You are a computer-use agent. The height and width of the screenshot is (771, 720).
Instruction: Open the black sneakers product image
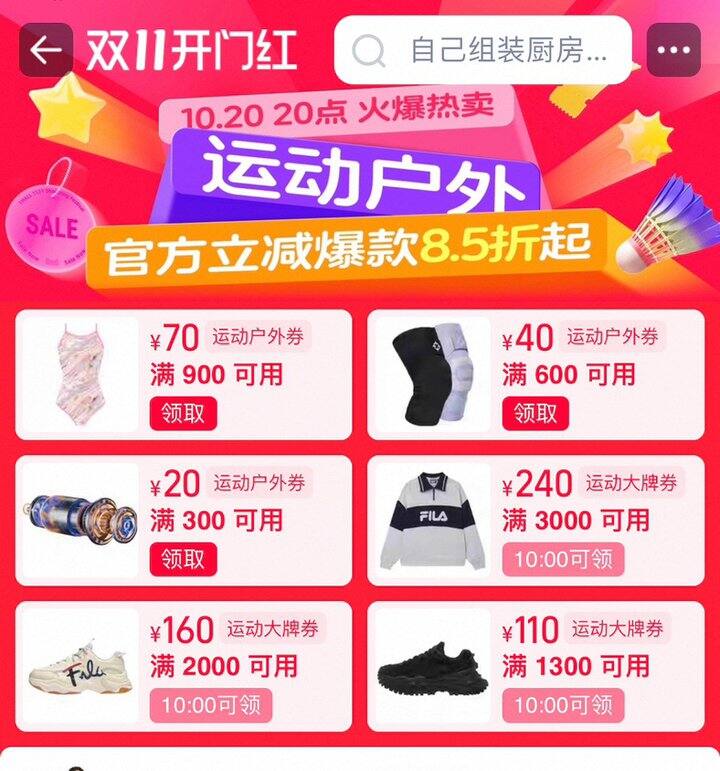[x=433, y=666]
